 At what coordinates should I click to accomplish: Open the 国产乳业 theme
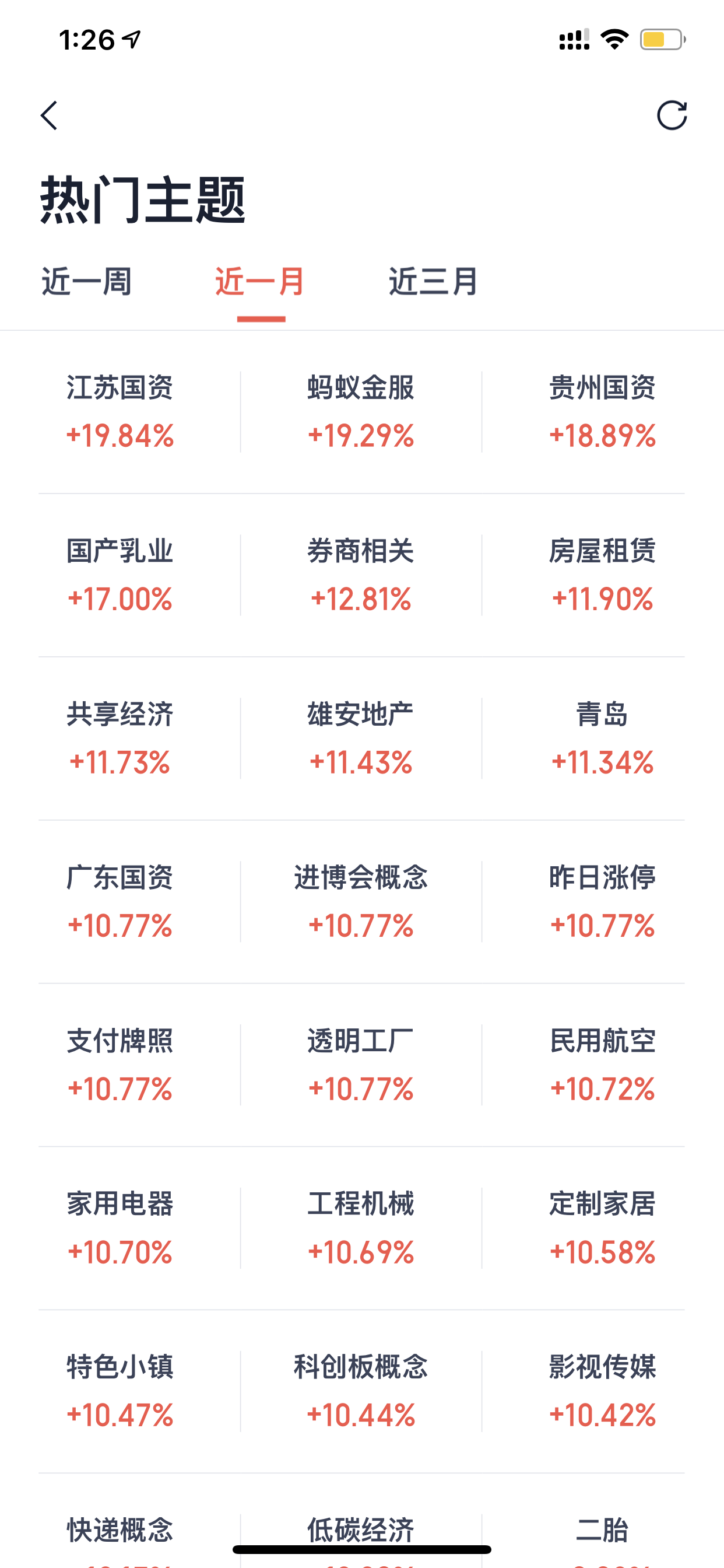(x=120, y=575)
